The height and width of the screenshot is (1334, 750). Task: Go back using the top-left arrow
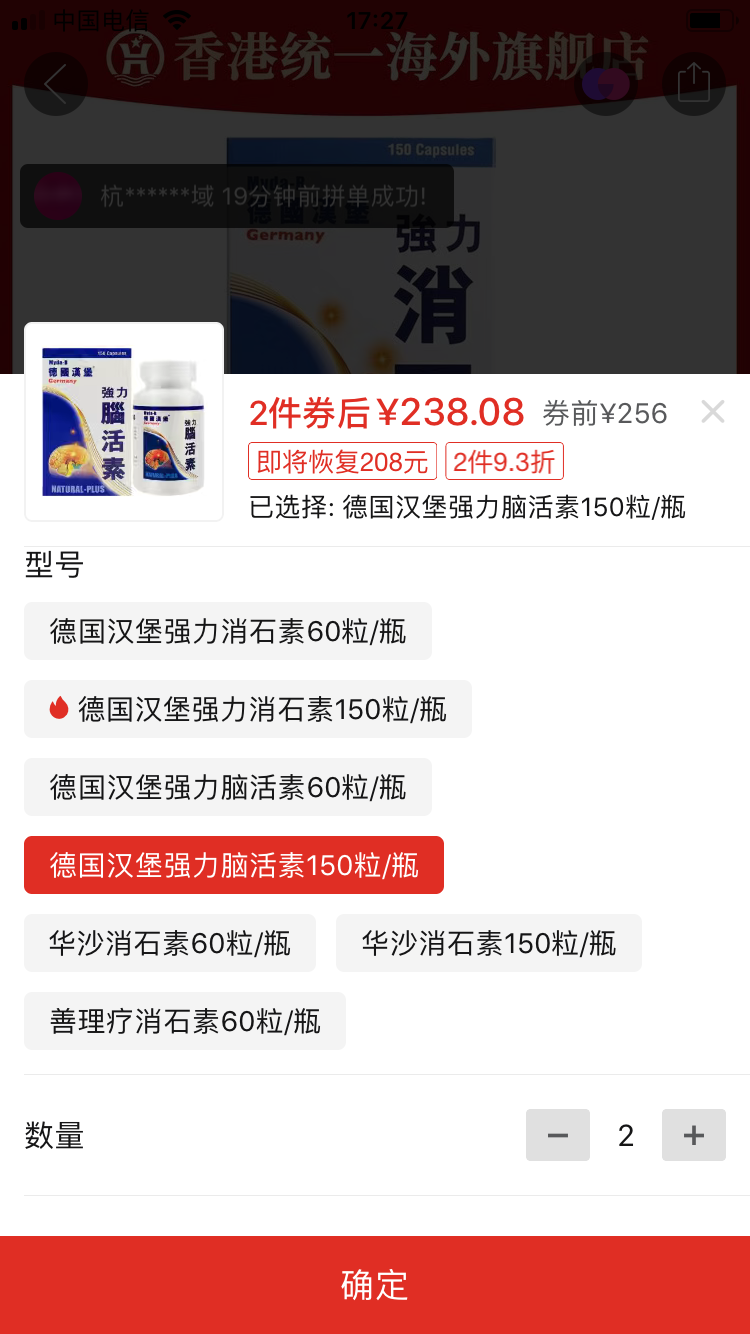(x=55, y=84)
